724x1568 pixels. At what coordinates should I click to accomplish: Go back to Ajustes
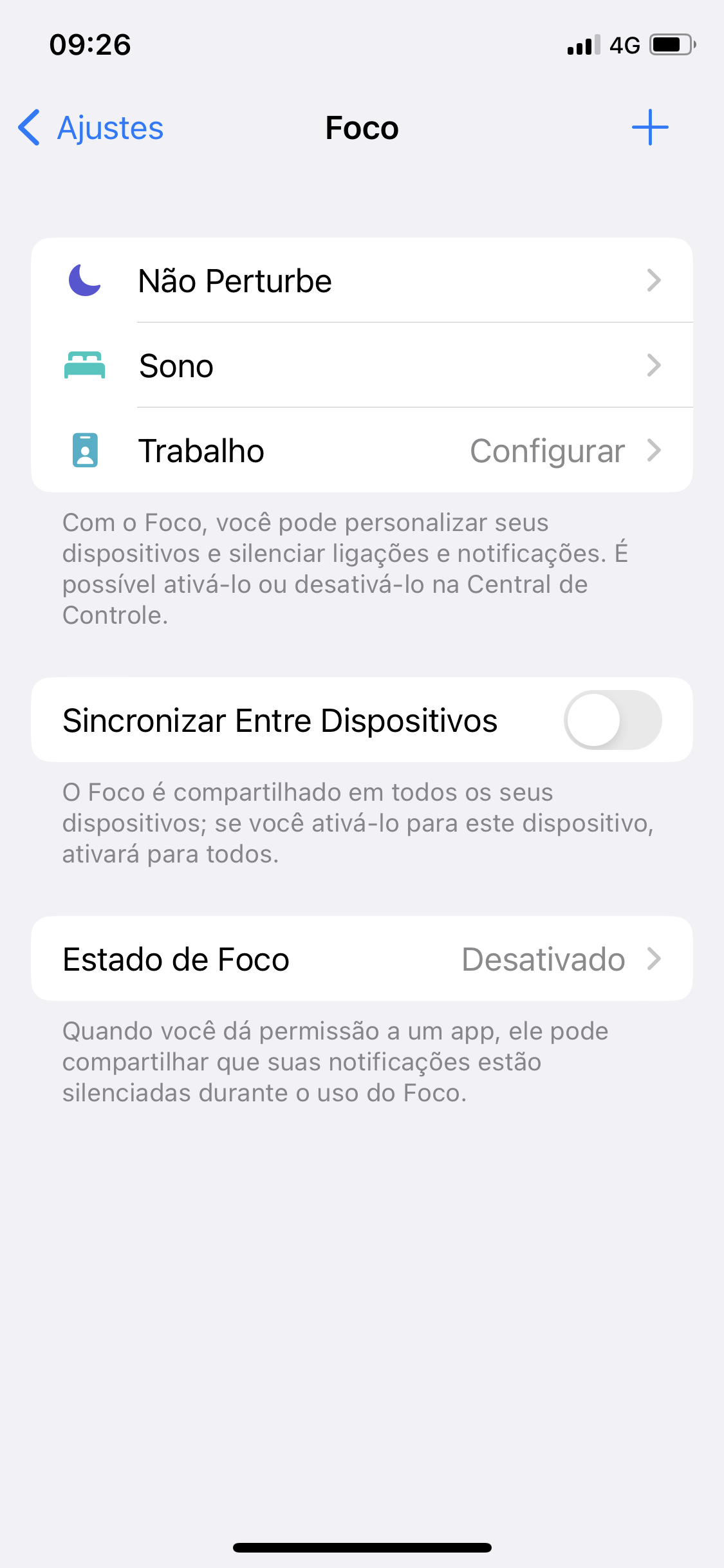coord(91,127)
